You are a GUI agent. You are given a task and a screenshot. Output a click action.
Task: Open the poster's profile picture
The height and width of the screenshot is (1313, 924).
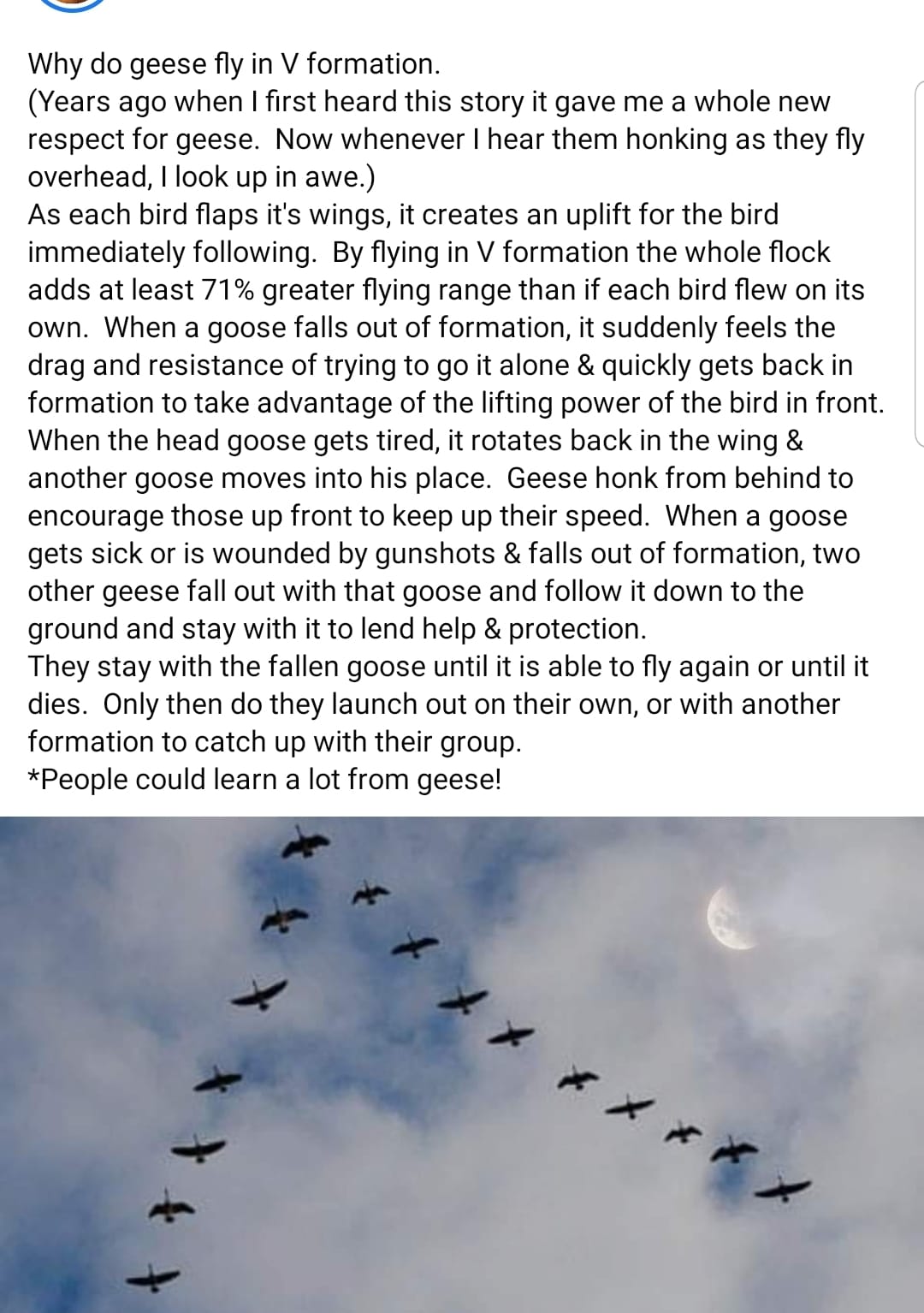(x=74, y=3)
